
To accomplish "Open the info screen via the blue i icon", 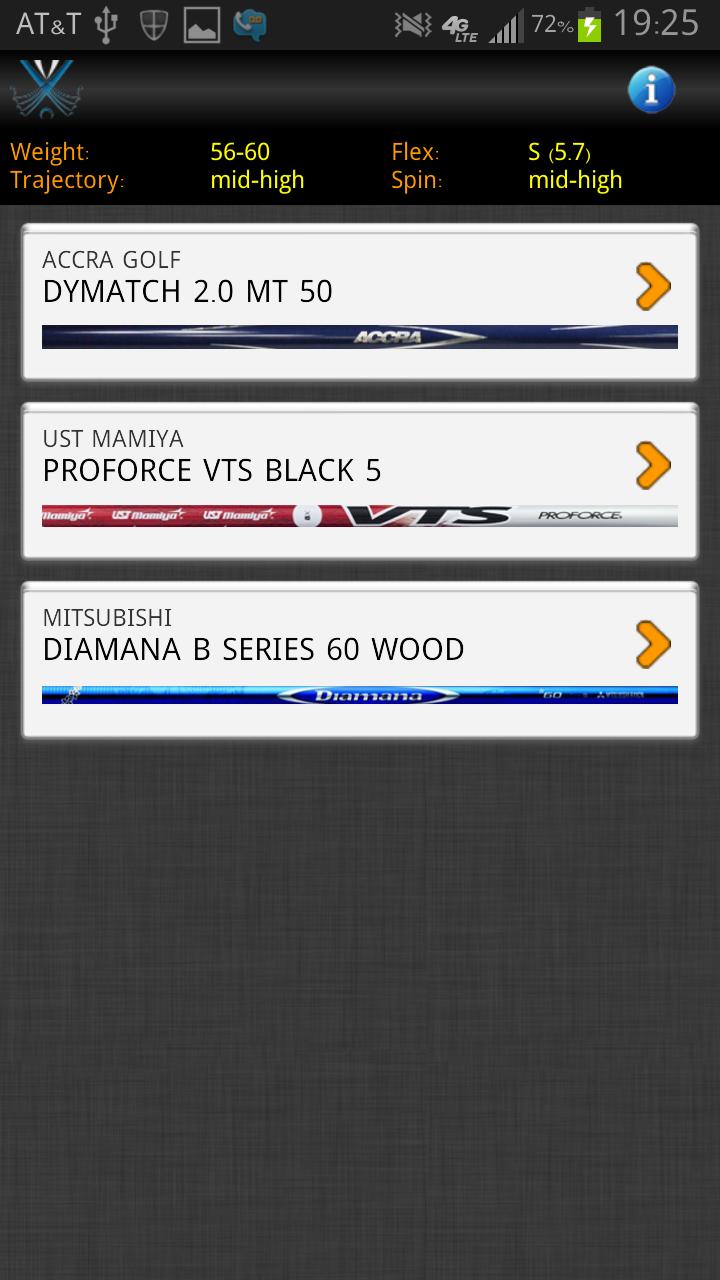I will click(651, 90).
